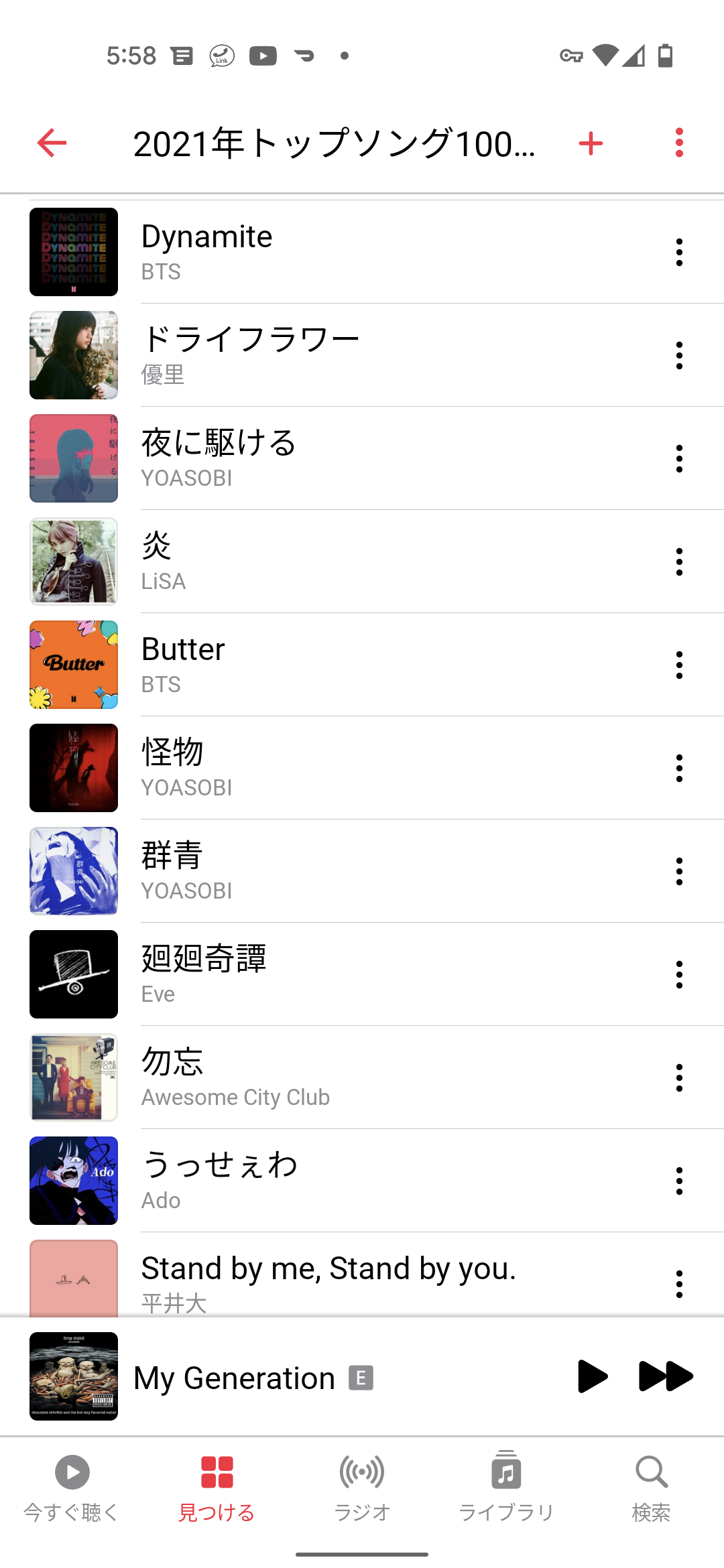Go to the 検索 tab
The width and height of the screenshot is (724, 1568).
[x=651, y=1484]
